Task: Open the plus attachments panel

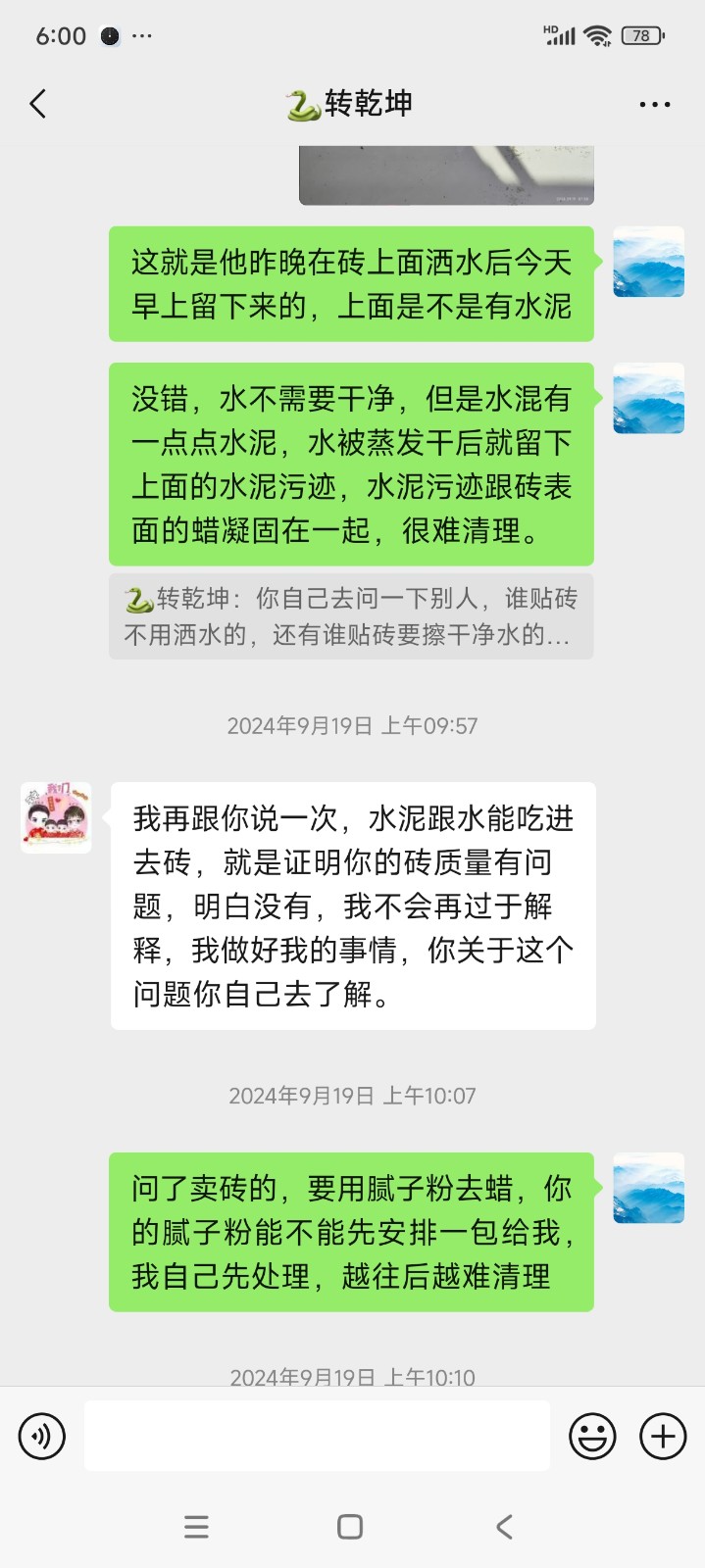Action: (663, 1437)
